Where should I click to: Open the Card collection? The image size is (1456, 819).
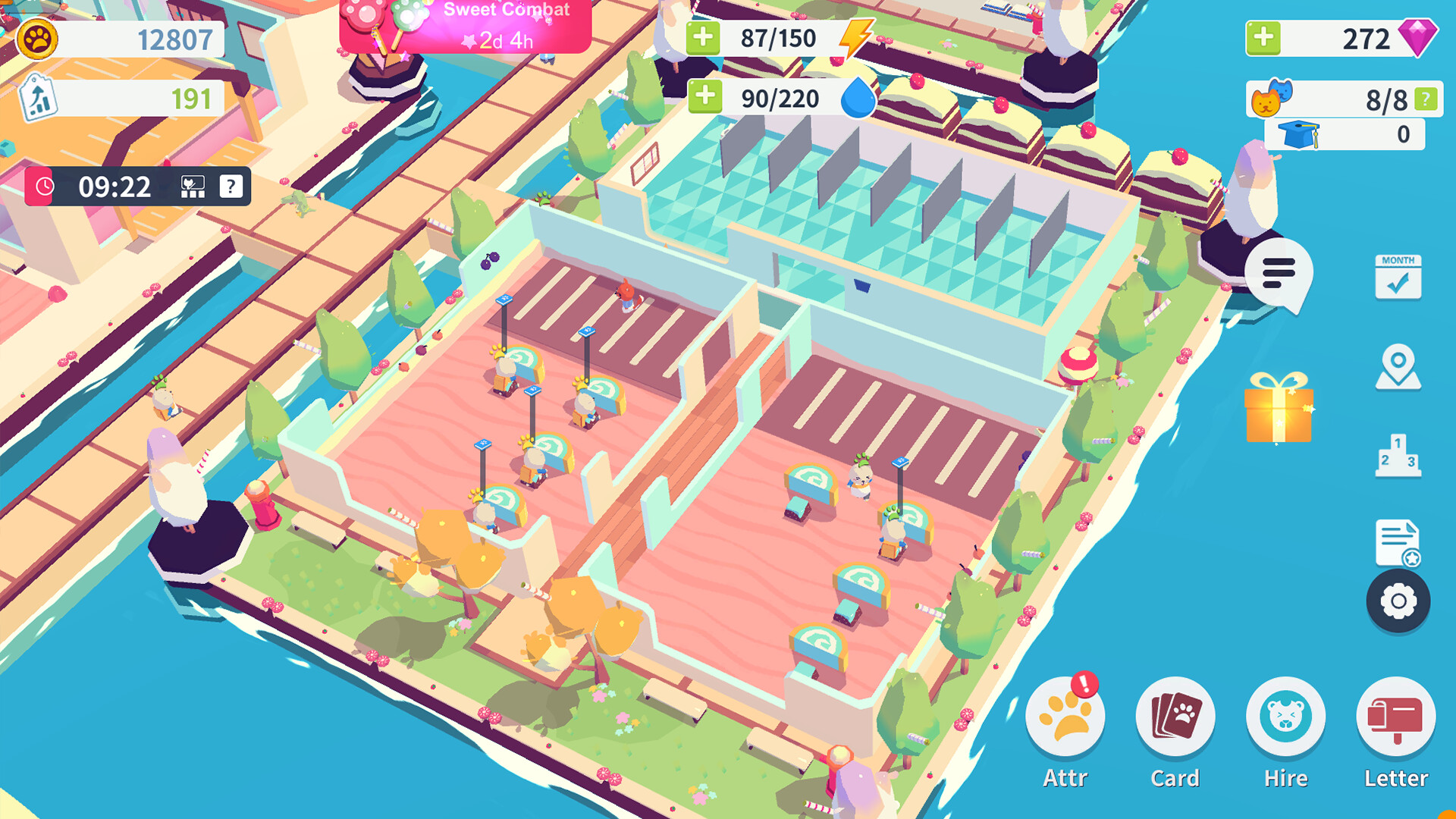click(1175, 717)
